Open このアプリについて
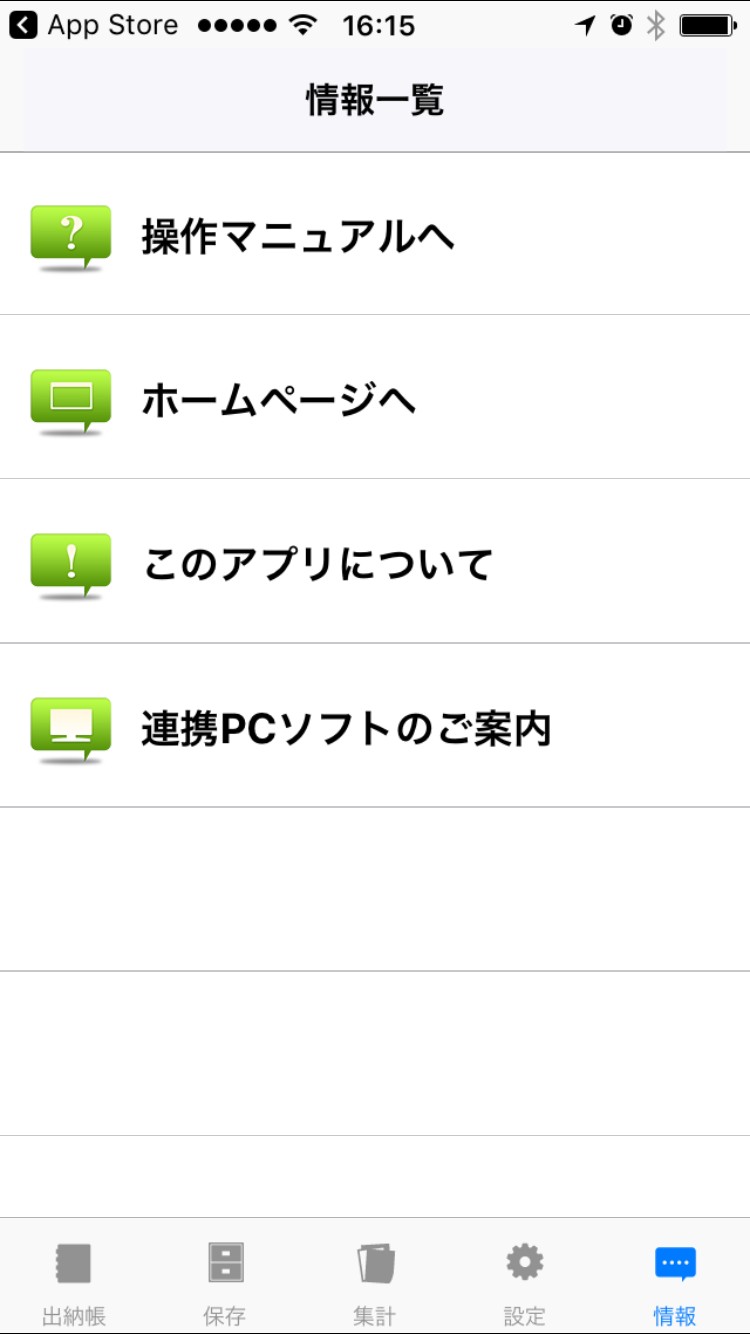The height and width of the screenshot is (1334, 750). 375,561
